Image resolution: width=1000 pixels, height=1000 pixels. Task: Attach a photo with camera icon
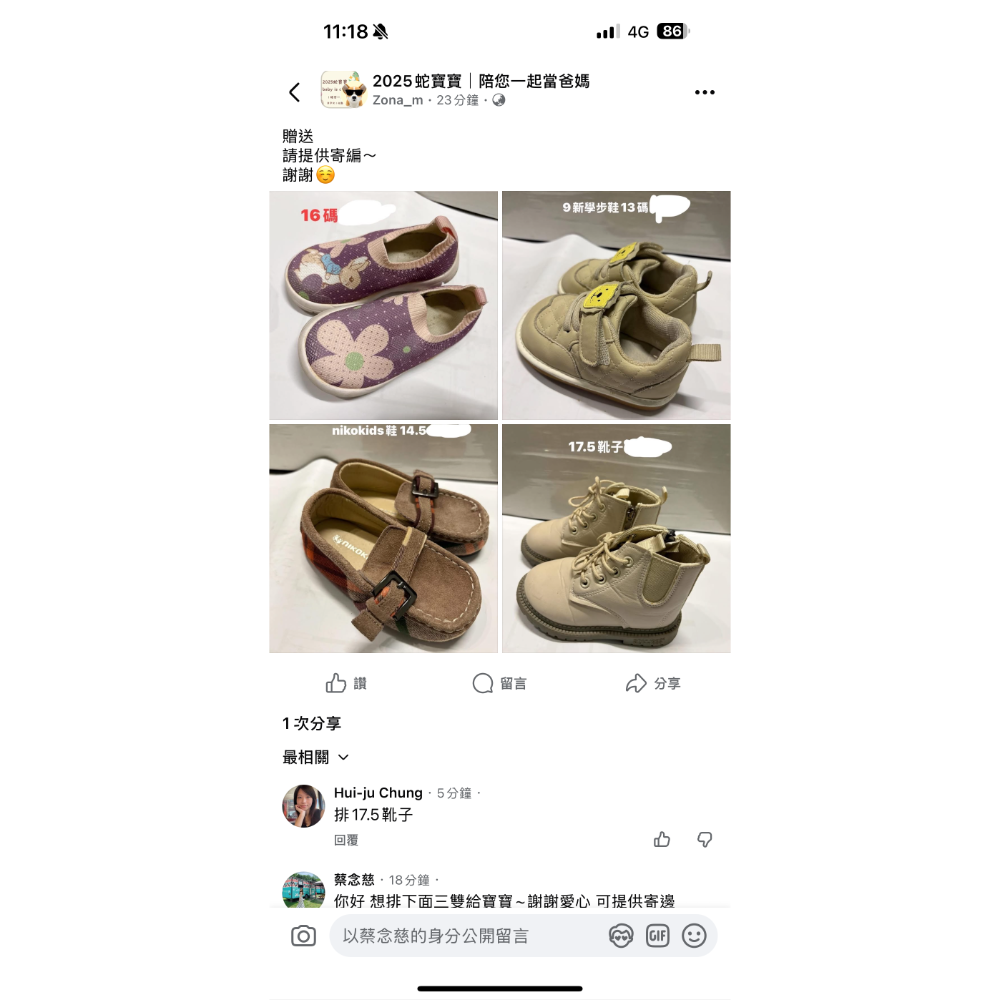click(303, 936)
